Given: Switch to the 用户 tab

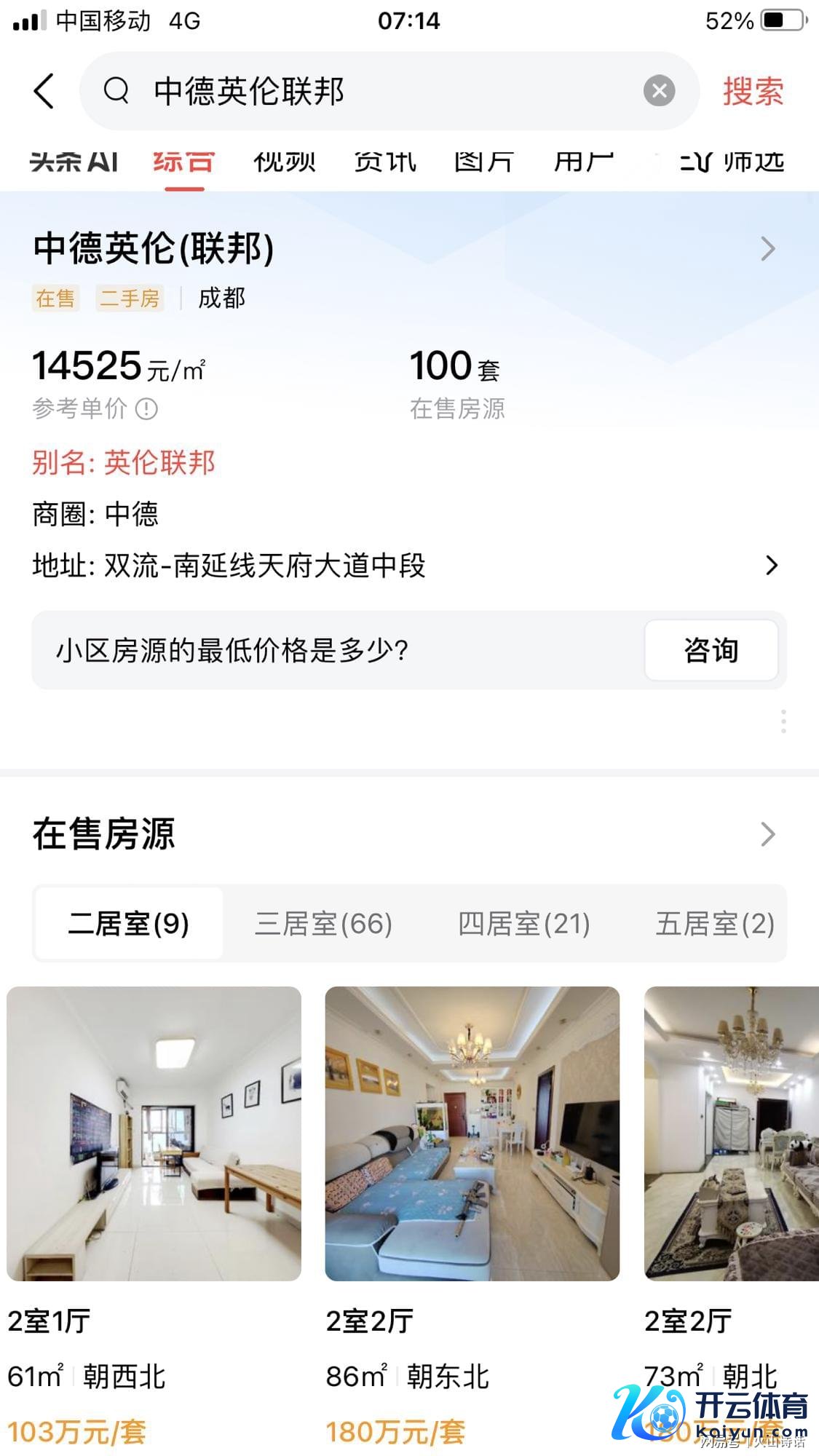Looking at the screenshot, I should pos(583,162).
